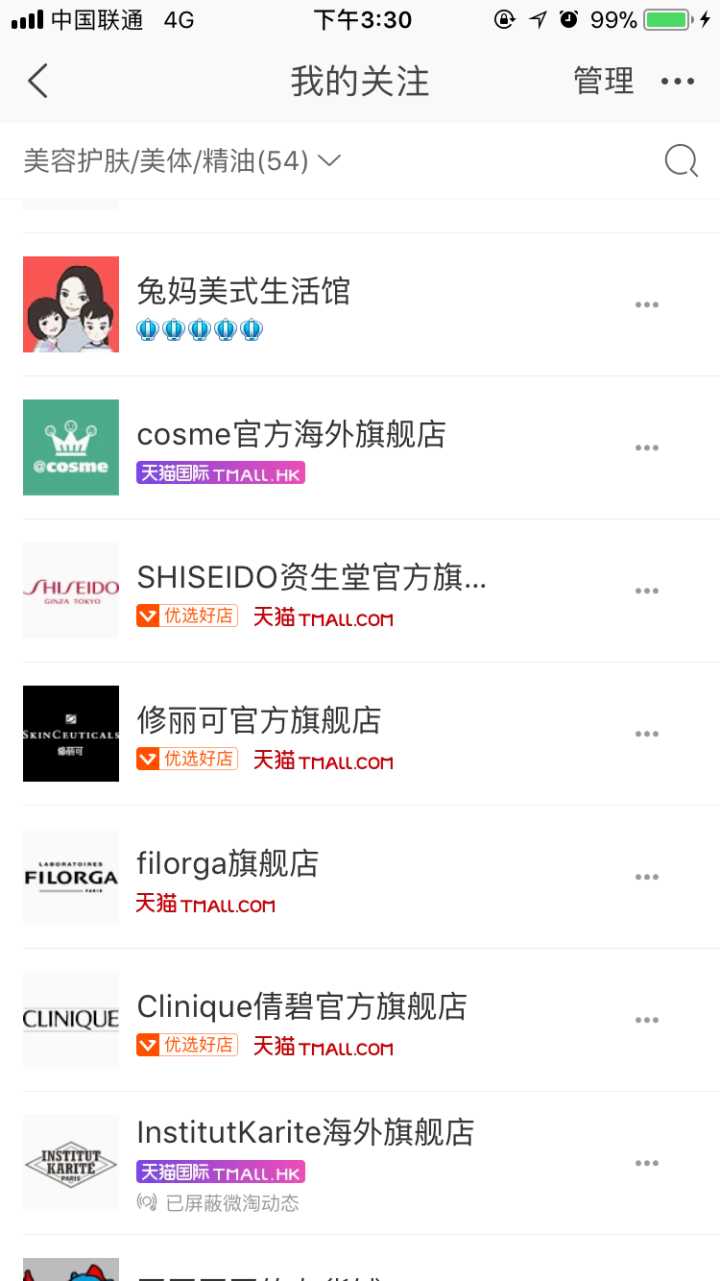Open 兔妈美式生活馆 shop

(243, 291)
